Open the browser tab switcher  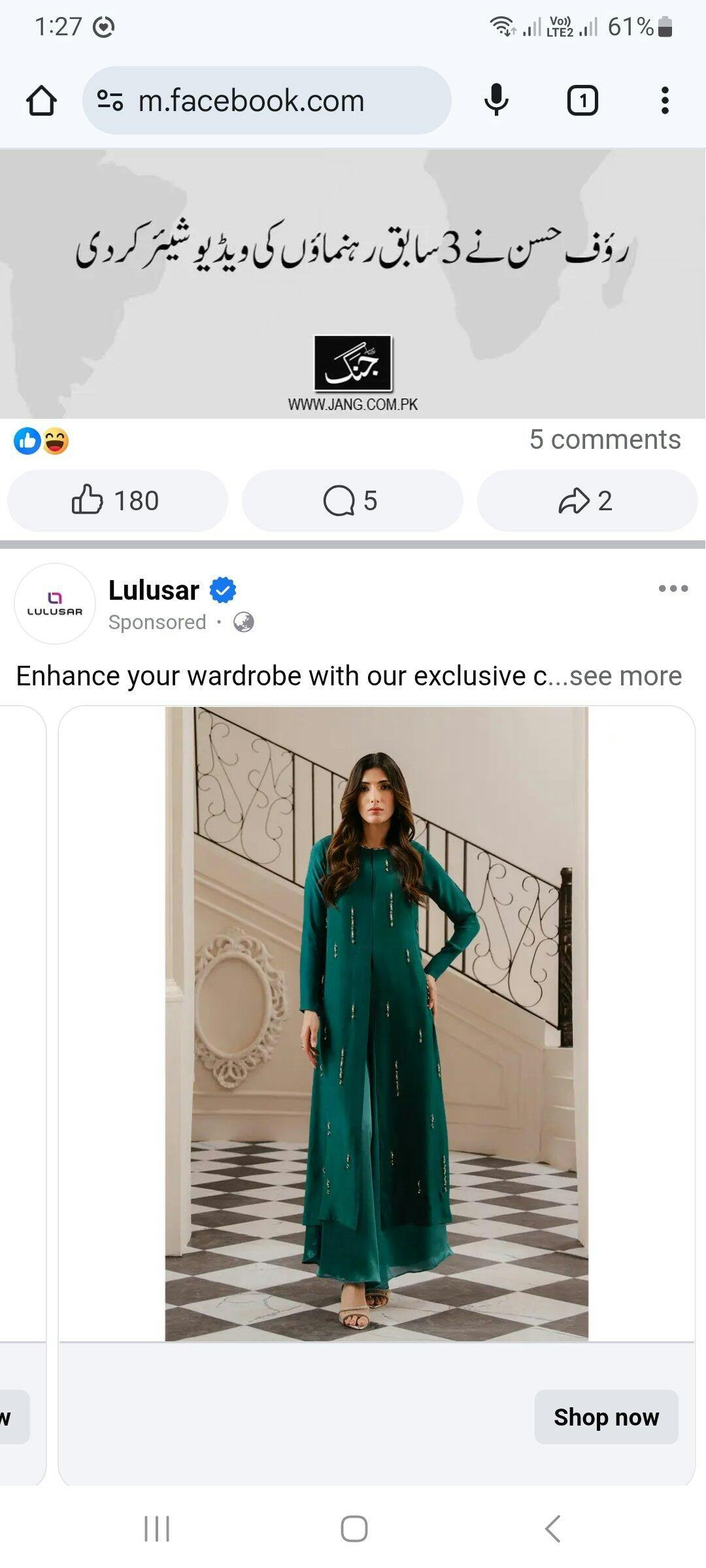(582, 101)
